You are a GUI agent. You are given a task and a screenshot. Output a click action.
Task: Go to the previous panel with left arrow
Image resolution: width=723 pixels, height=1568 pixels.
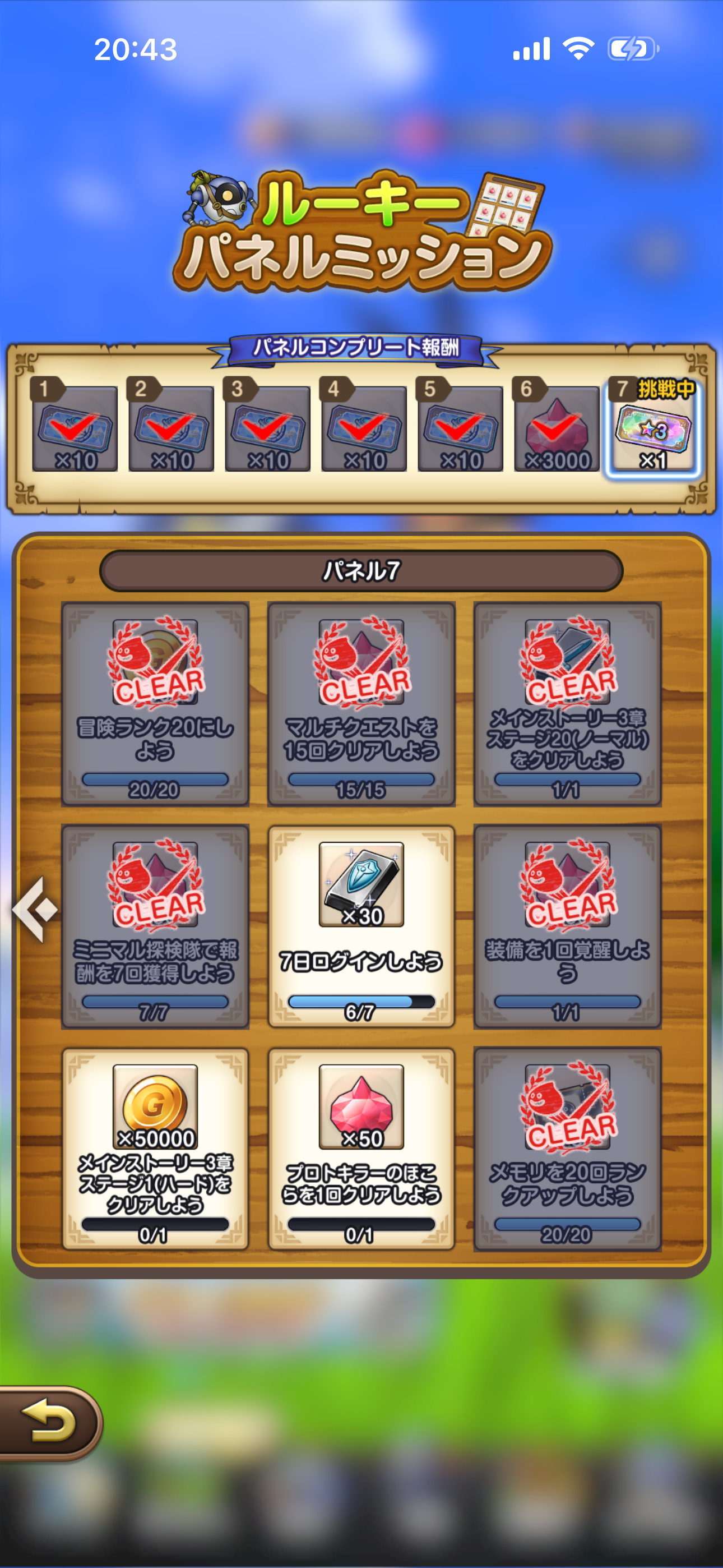(x=35, y=910)
